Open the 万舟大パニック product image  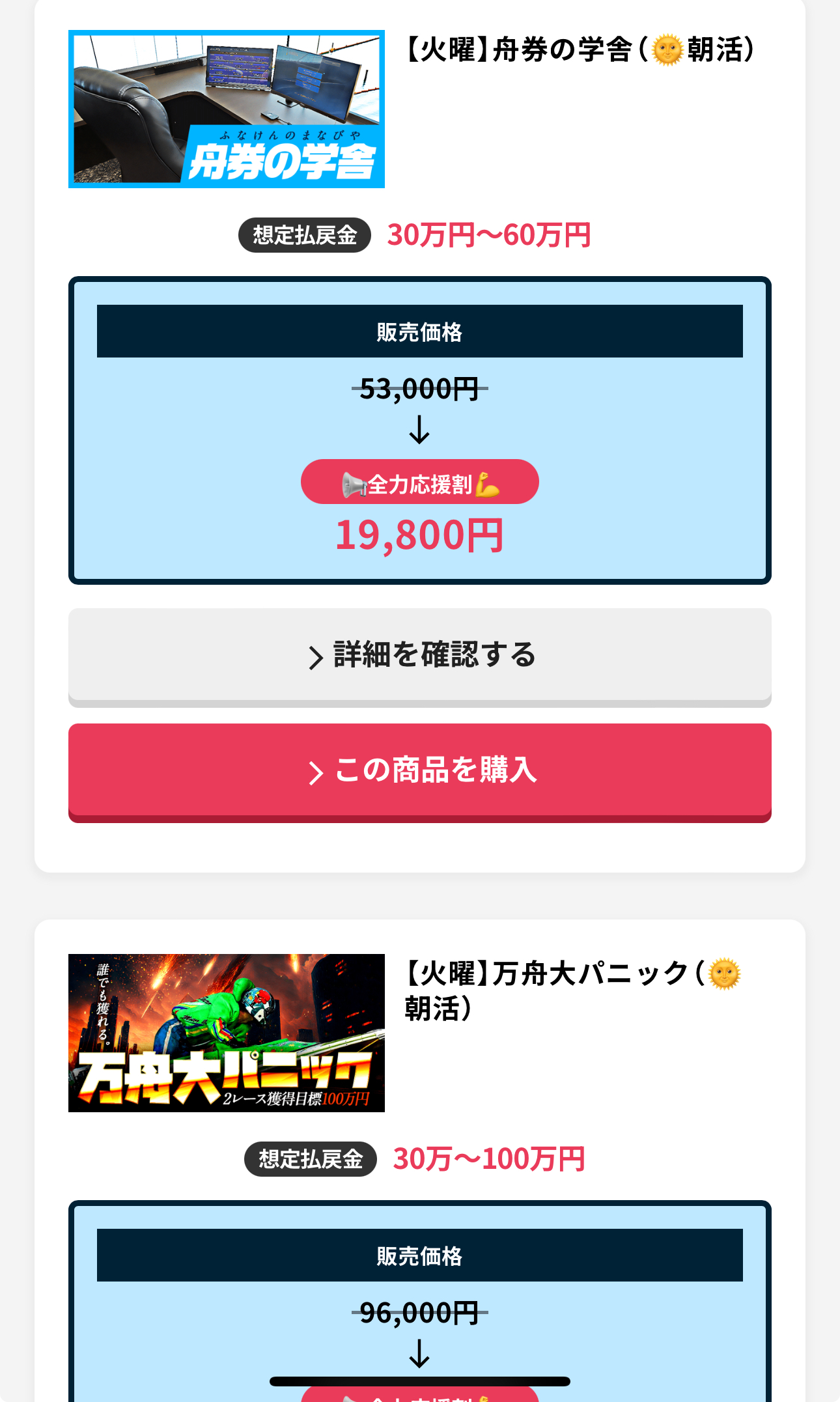click(x=227, y=1033)
